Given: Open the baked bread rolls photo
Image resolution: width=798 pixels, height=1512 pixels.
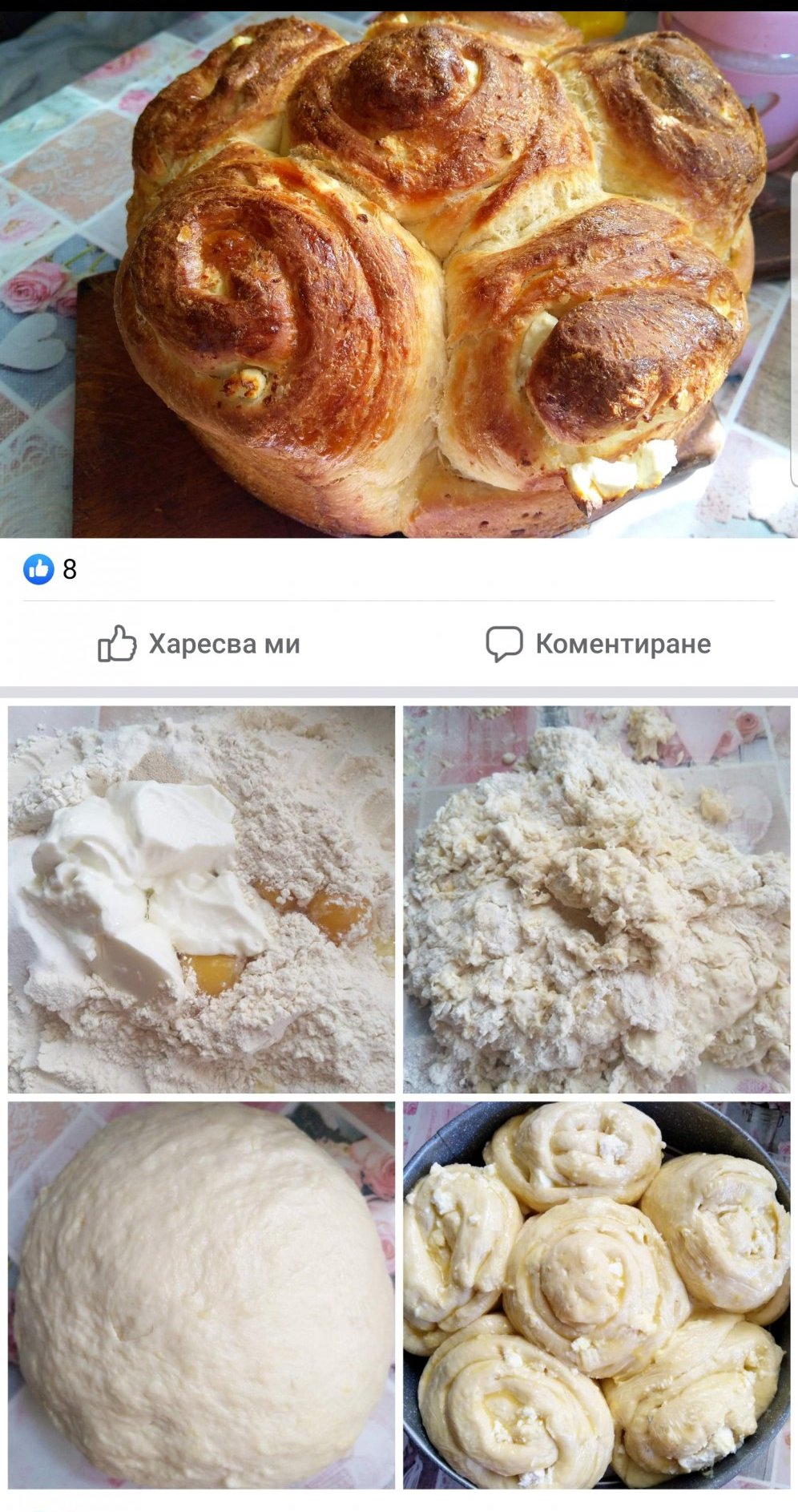Looking at the screenshot, I should 398,274.
